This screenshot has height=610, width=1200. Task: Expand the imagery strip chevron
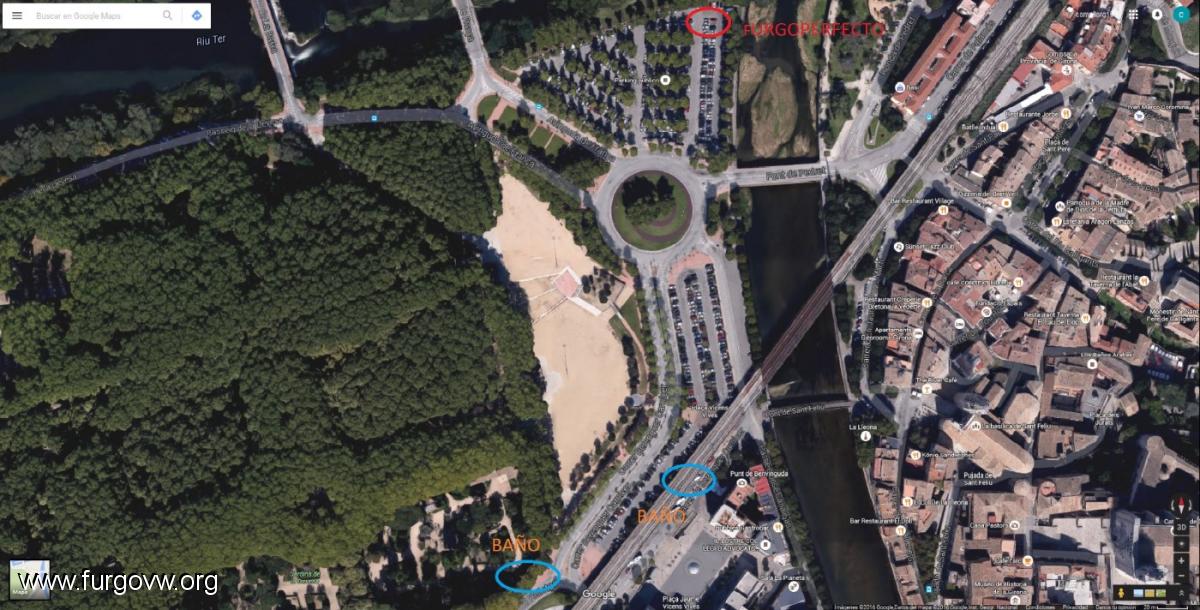1181,593
